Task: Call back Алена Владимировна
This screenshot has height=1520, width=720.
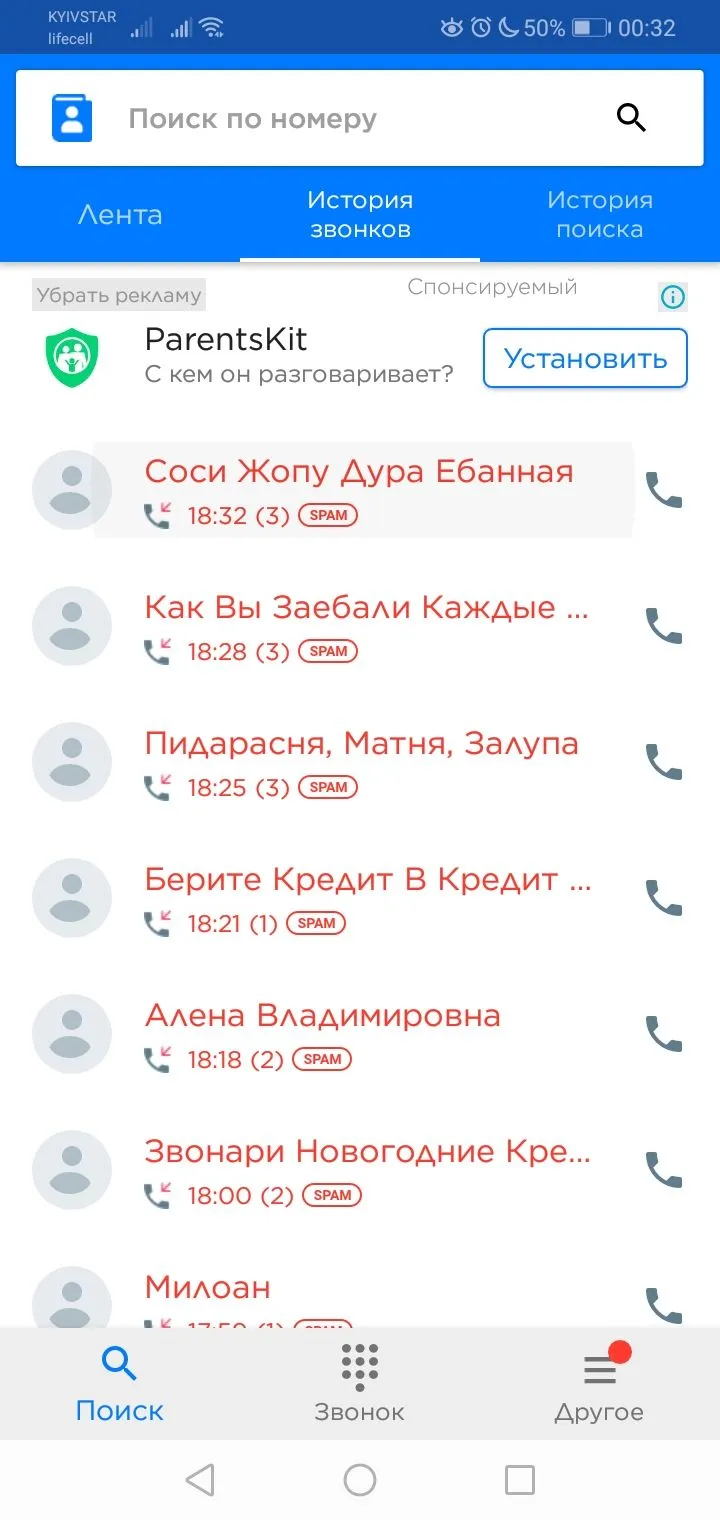Action: click(664, 1034)
